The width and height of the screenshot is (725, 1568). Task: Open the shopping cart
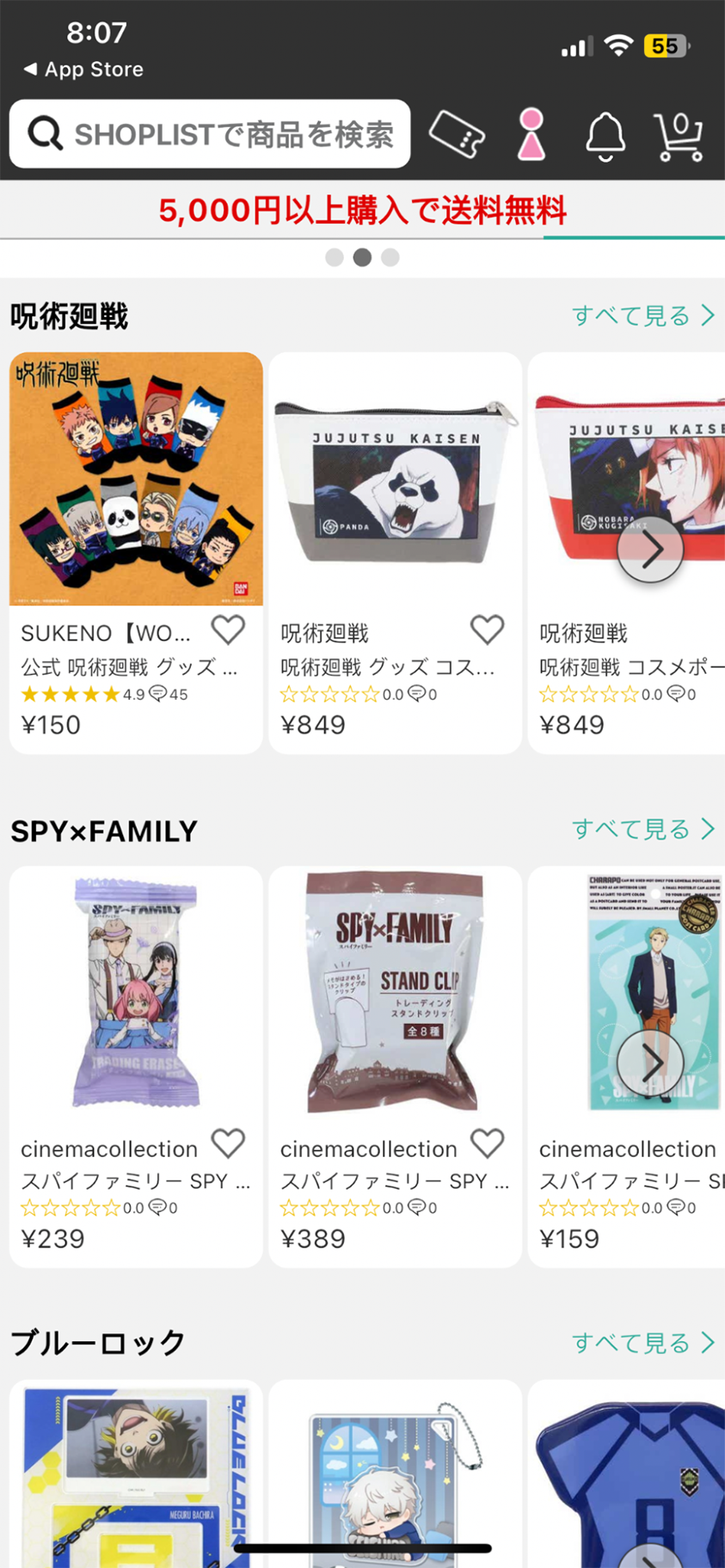pyautogui.click(x=679, y=136)
